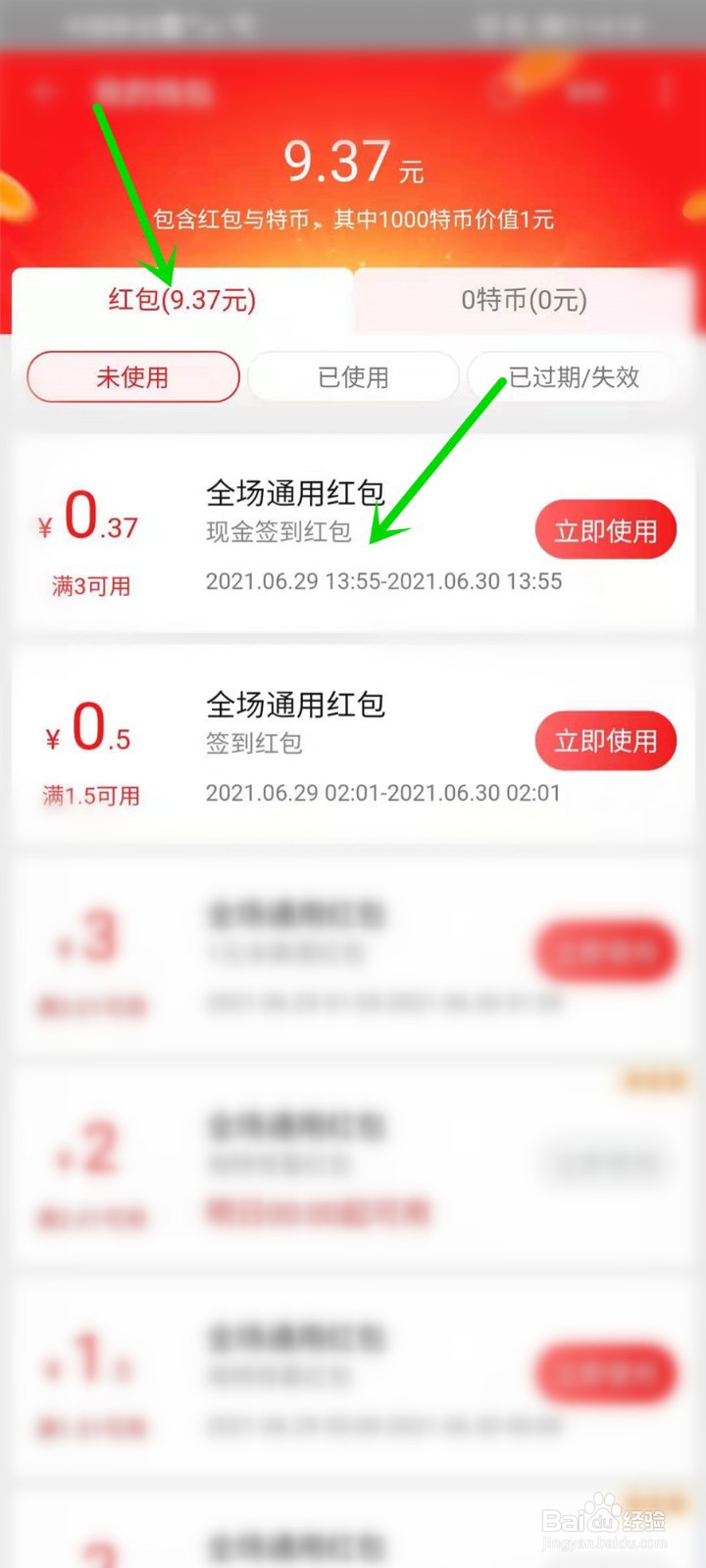Tap the 满3可用 condition label
The width and height of the screenshot is (706, 1568).
pos(90,588)
